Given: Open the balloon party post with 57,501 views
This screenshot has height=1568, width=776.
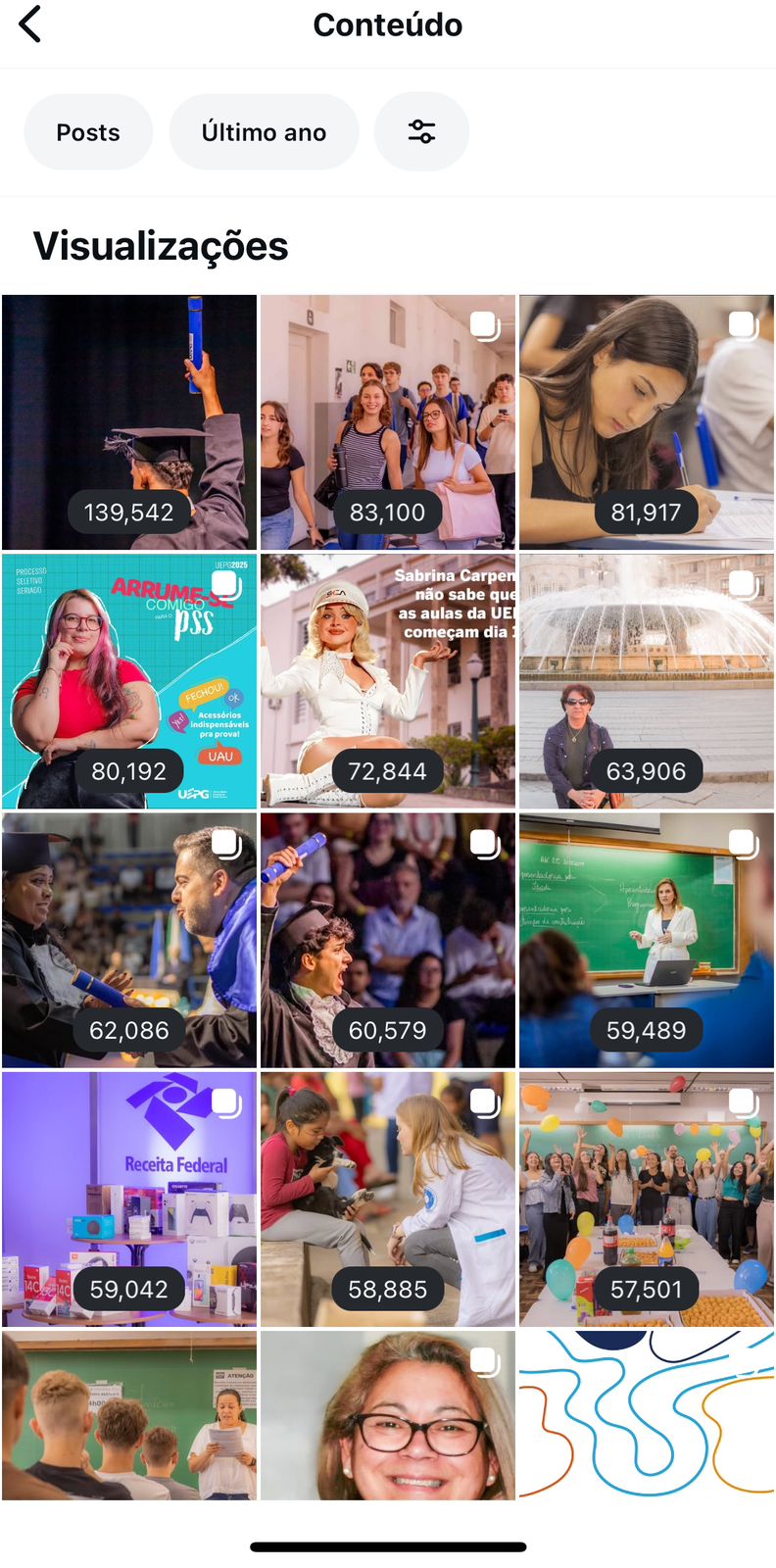Looking at the screenshot, I should click(647, 1199).
